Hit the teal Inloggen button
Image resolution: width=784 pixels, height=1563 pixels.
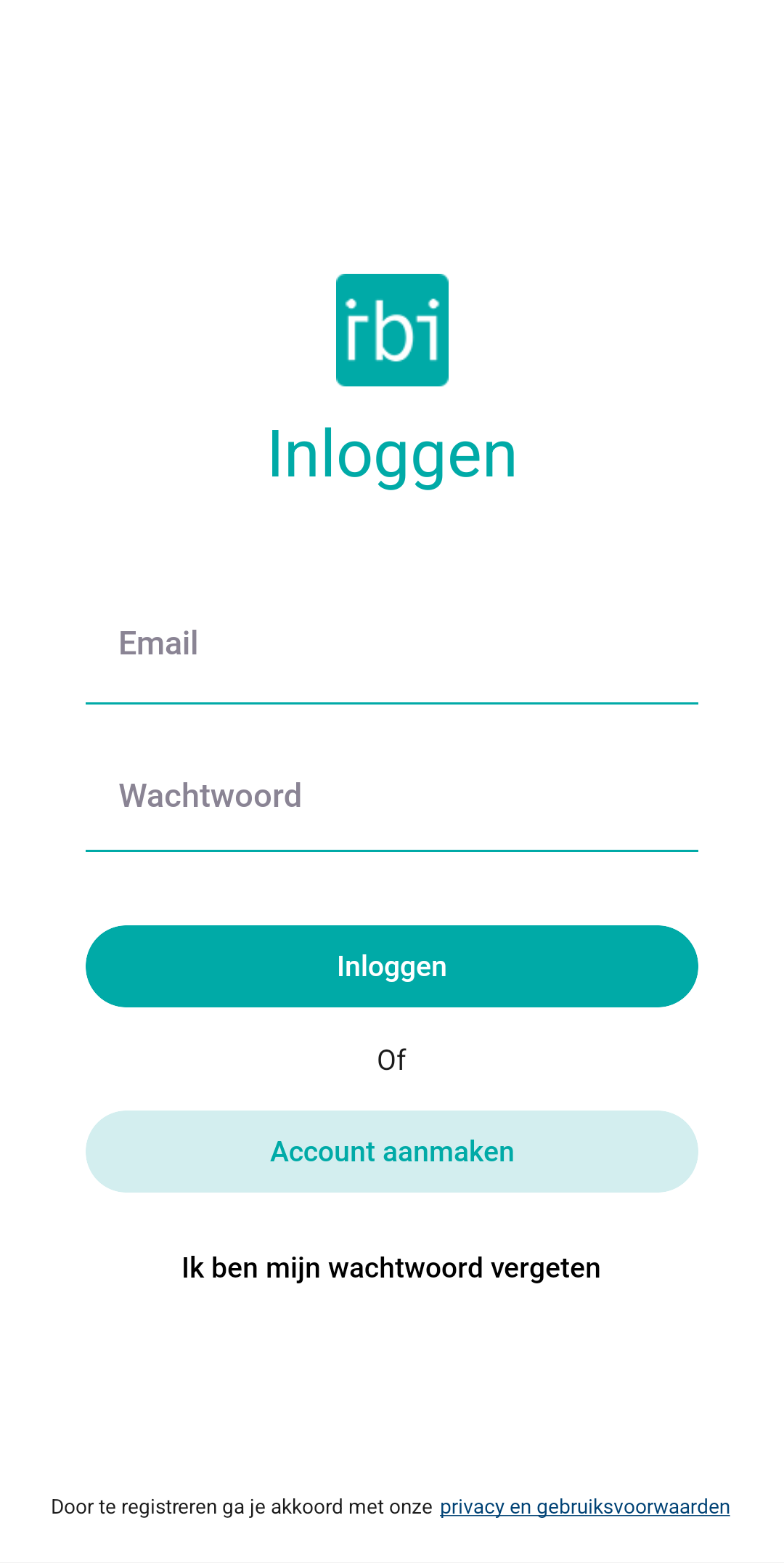(x=392, y=966)
